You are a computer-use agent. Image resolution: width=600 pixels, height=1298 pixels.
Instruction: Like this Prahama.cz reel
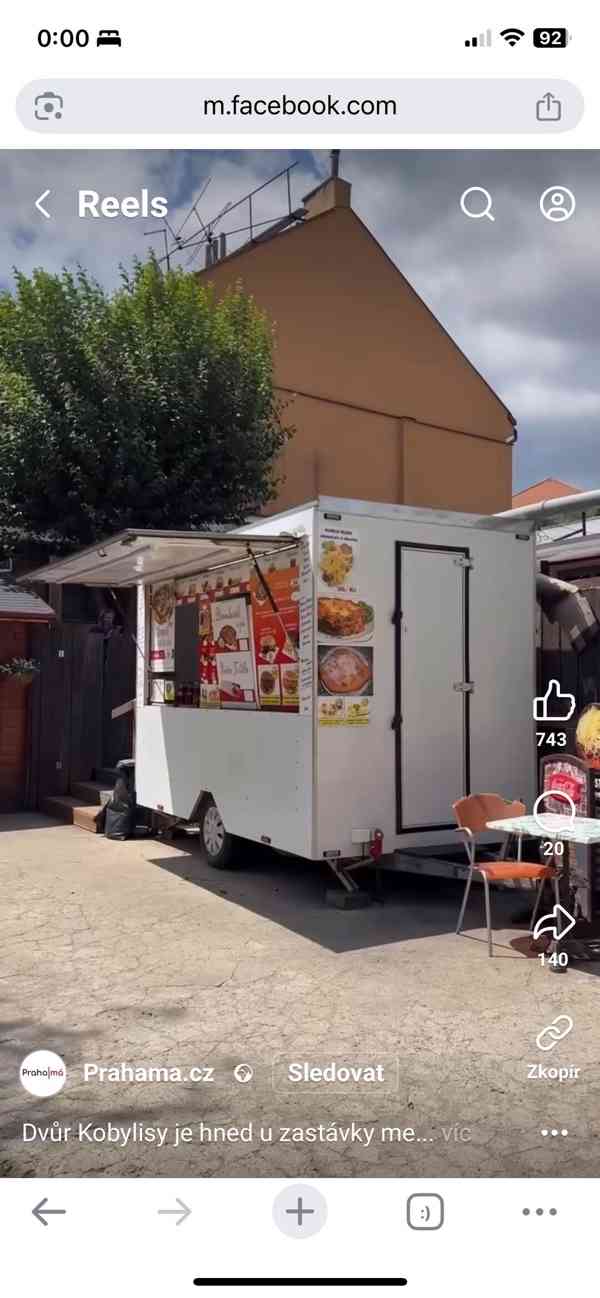(x=553, y=701)
